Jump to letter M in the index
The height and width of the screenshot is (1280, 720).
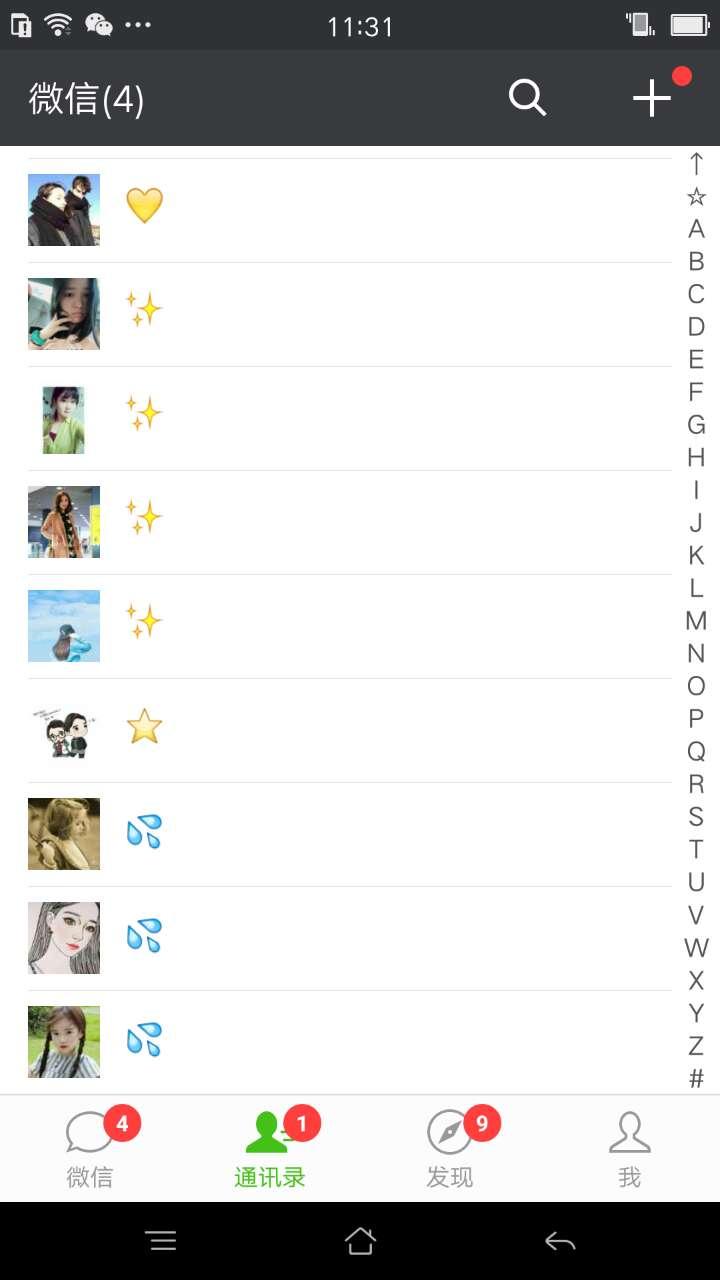[x=696, y=621]
